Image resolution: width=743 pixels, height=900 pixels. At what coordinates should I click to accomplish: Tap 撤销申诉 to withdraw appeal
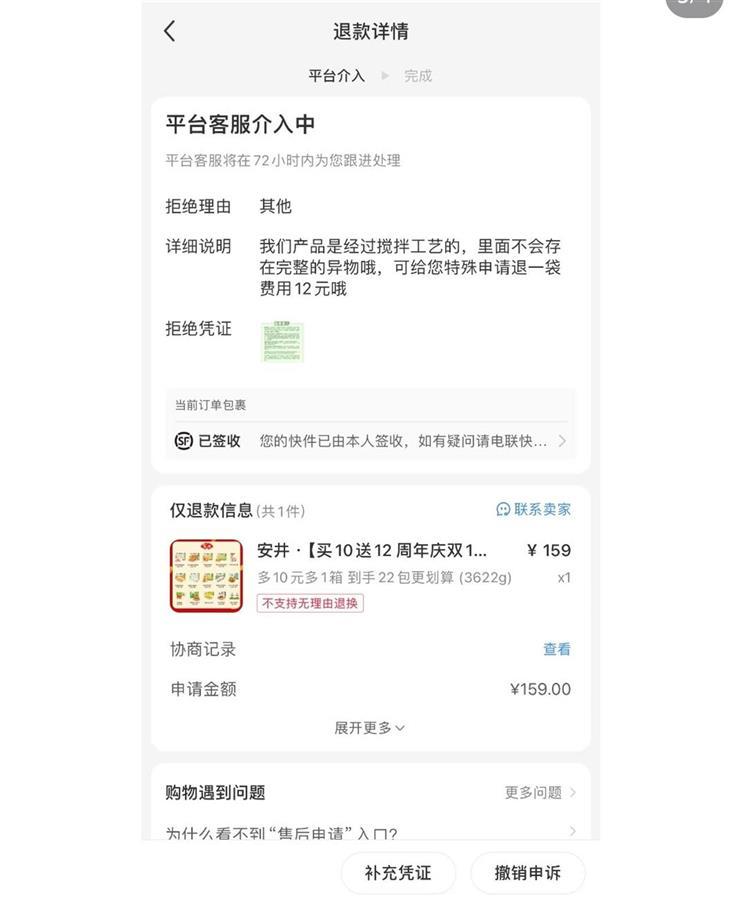(x=527, y=872)
